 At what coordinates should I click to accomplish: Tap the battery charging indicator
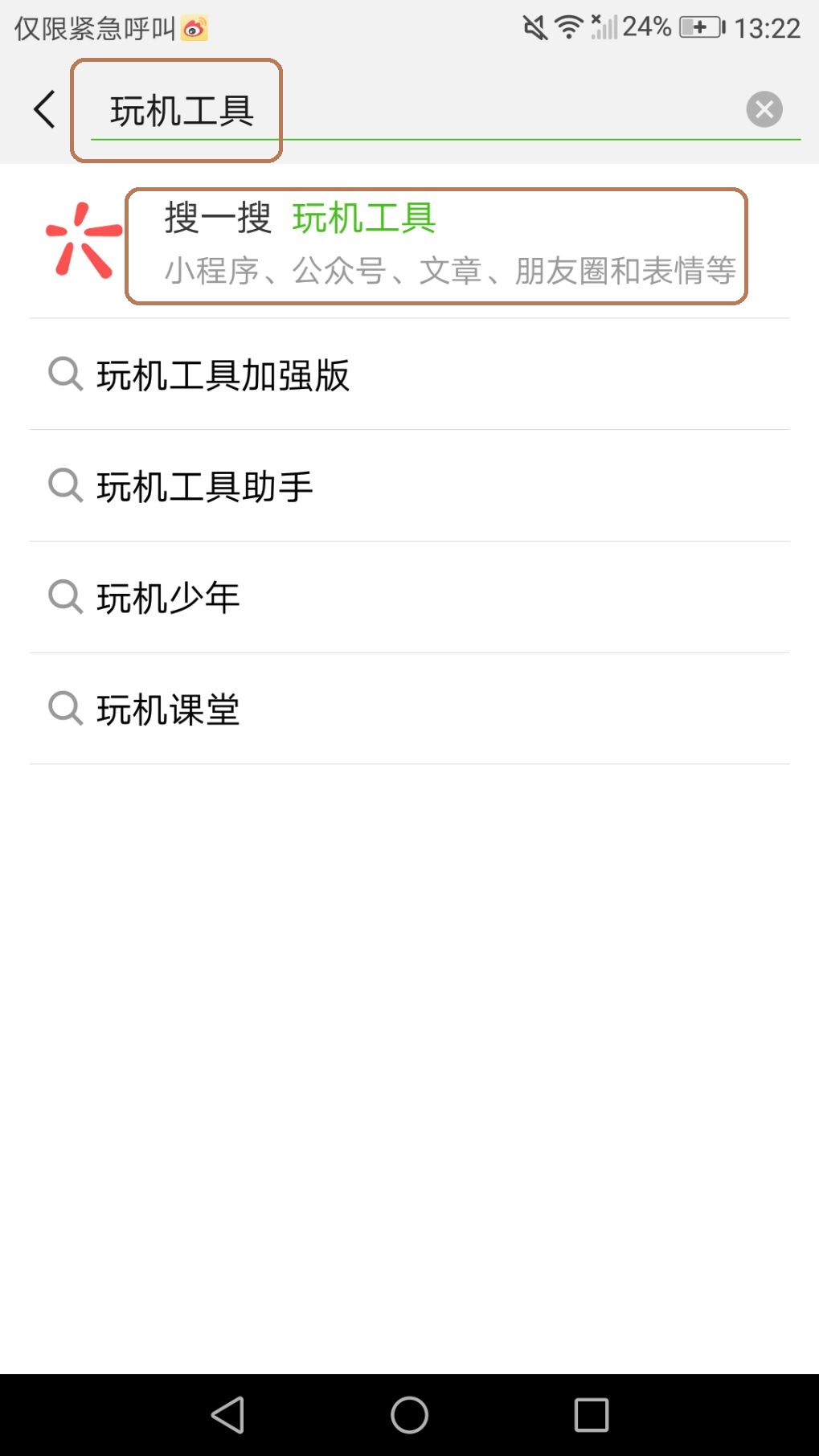point(700,27)
